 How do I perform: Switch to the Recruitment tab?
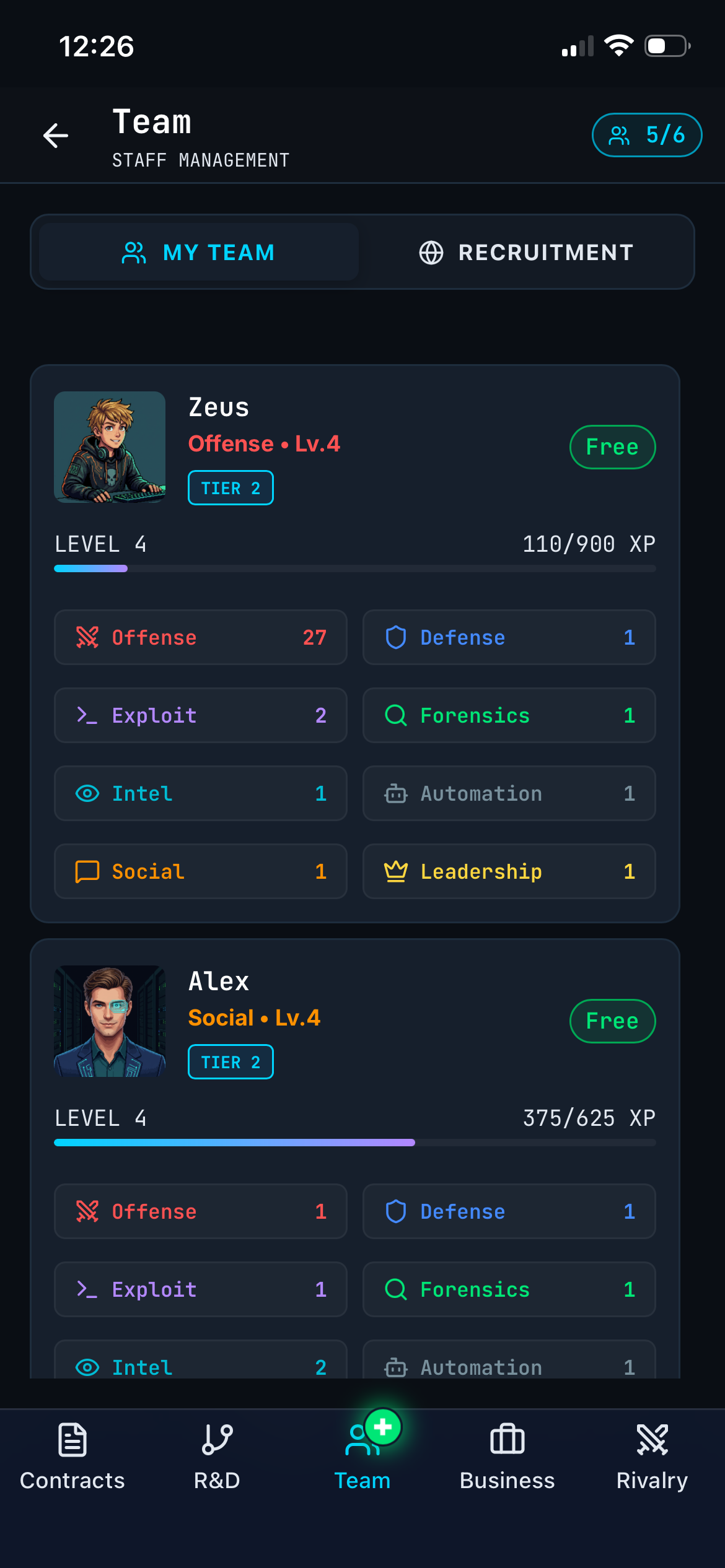(x=527, y=253)
